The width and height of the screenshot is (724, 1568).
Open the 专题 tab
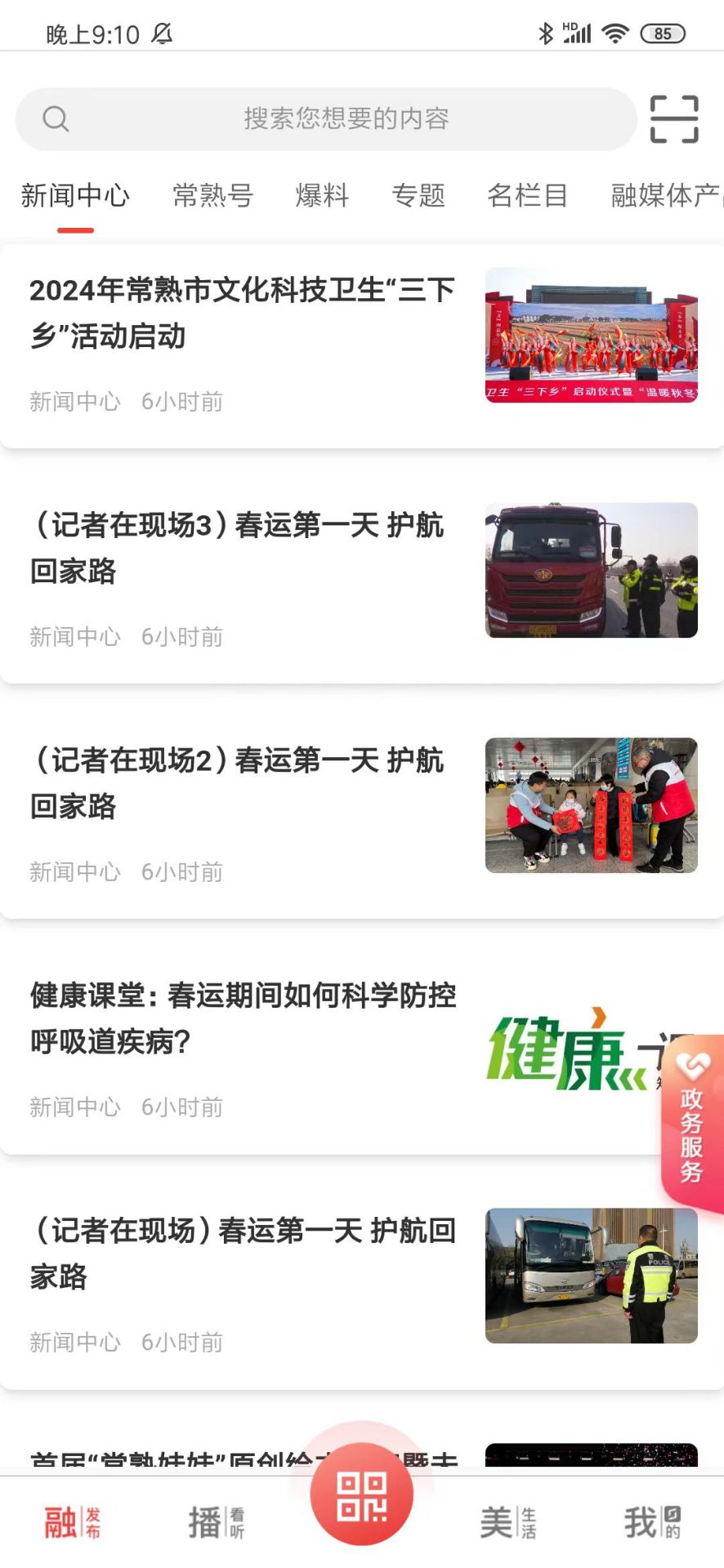coord(418,196)
